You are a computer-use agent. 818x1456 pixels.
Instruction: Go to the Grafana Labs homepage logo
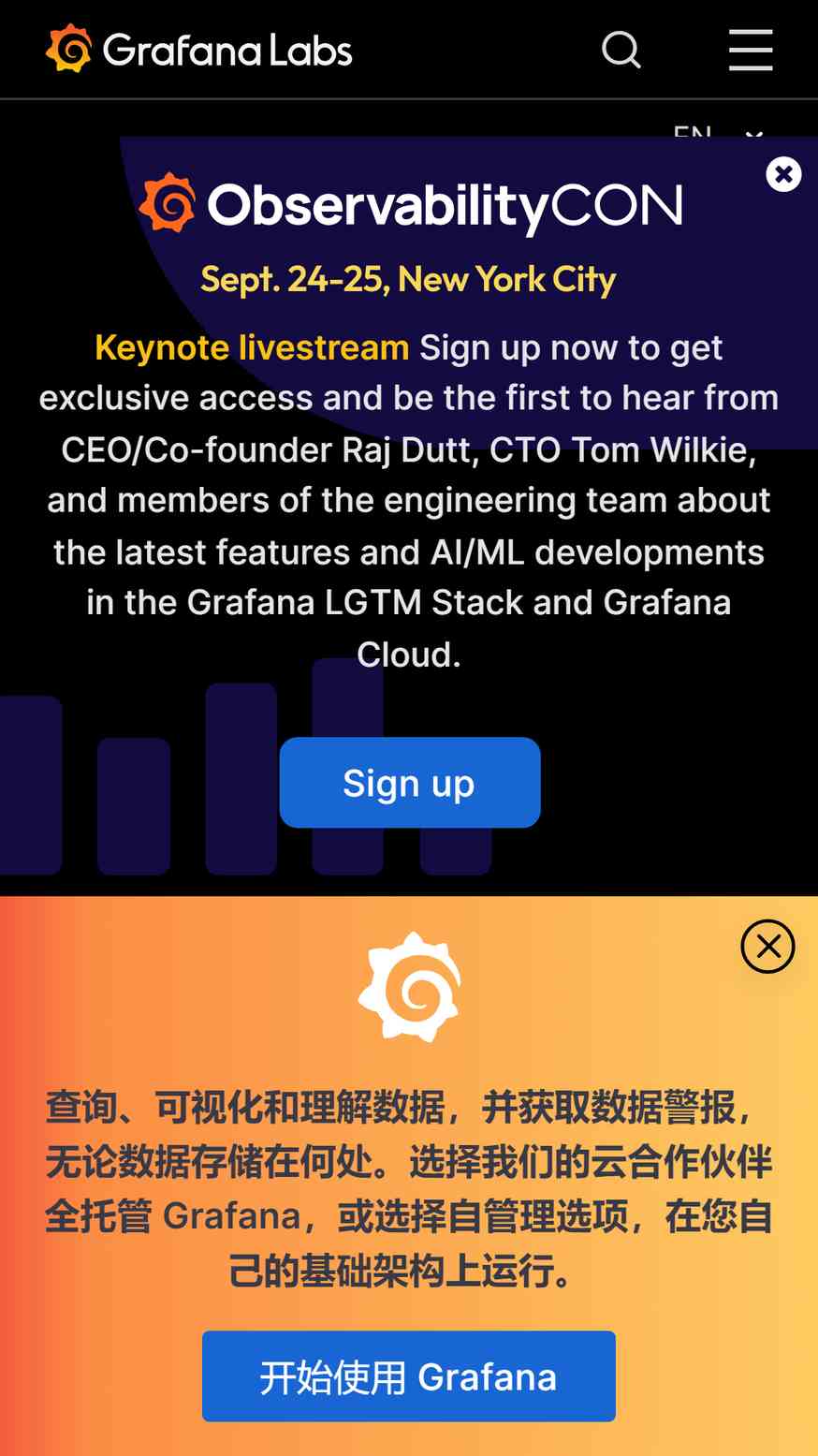pyautogui.click(x=199, y=50)
